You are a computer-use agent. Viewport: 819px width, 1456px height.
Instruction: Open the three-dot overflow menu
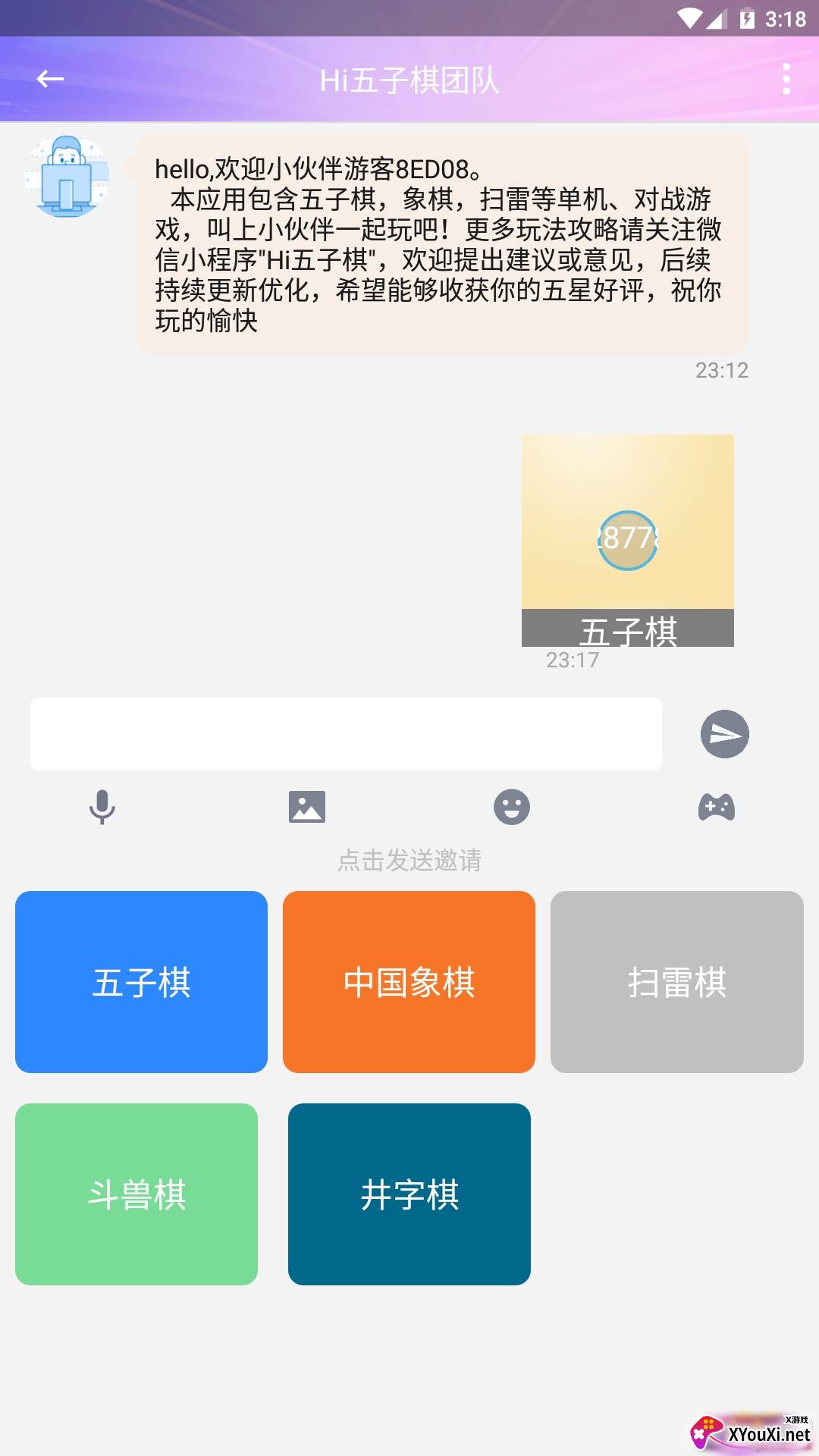click(x=786, y=79)
